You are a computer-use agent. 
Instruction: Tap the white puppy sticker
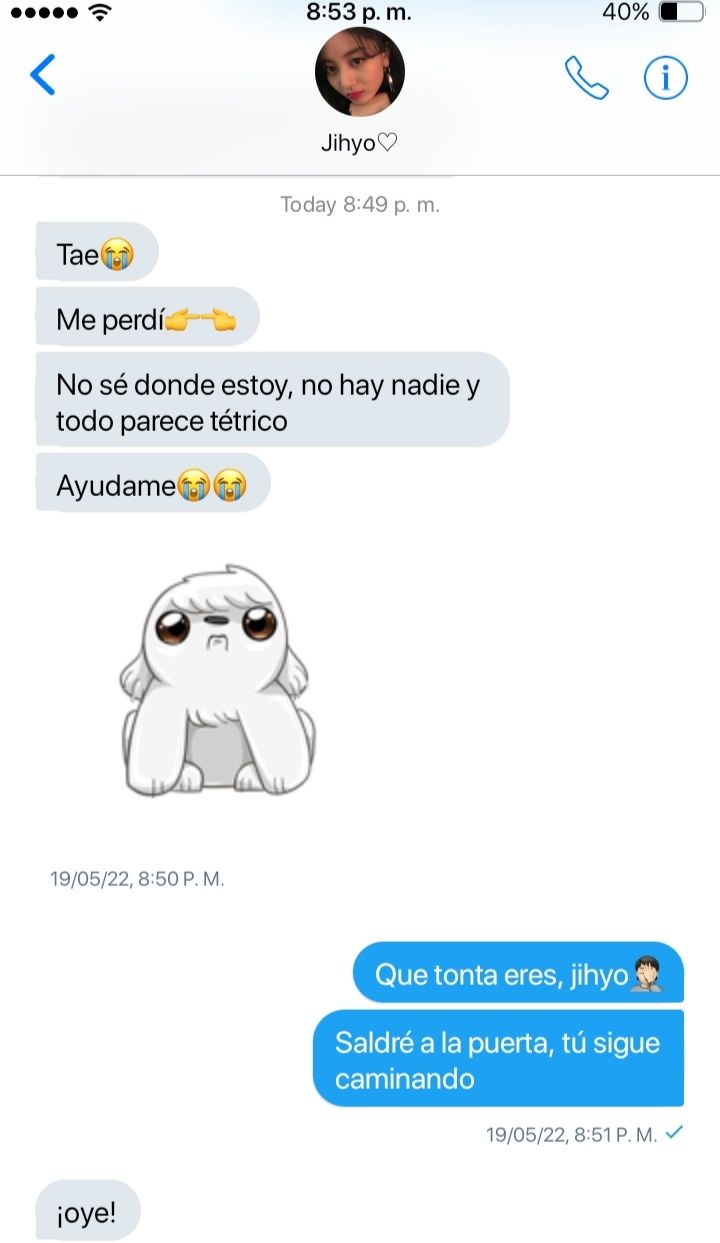tap(218, 681)
